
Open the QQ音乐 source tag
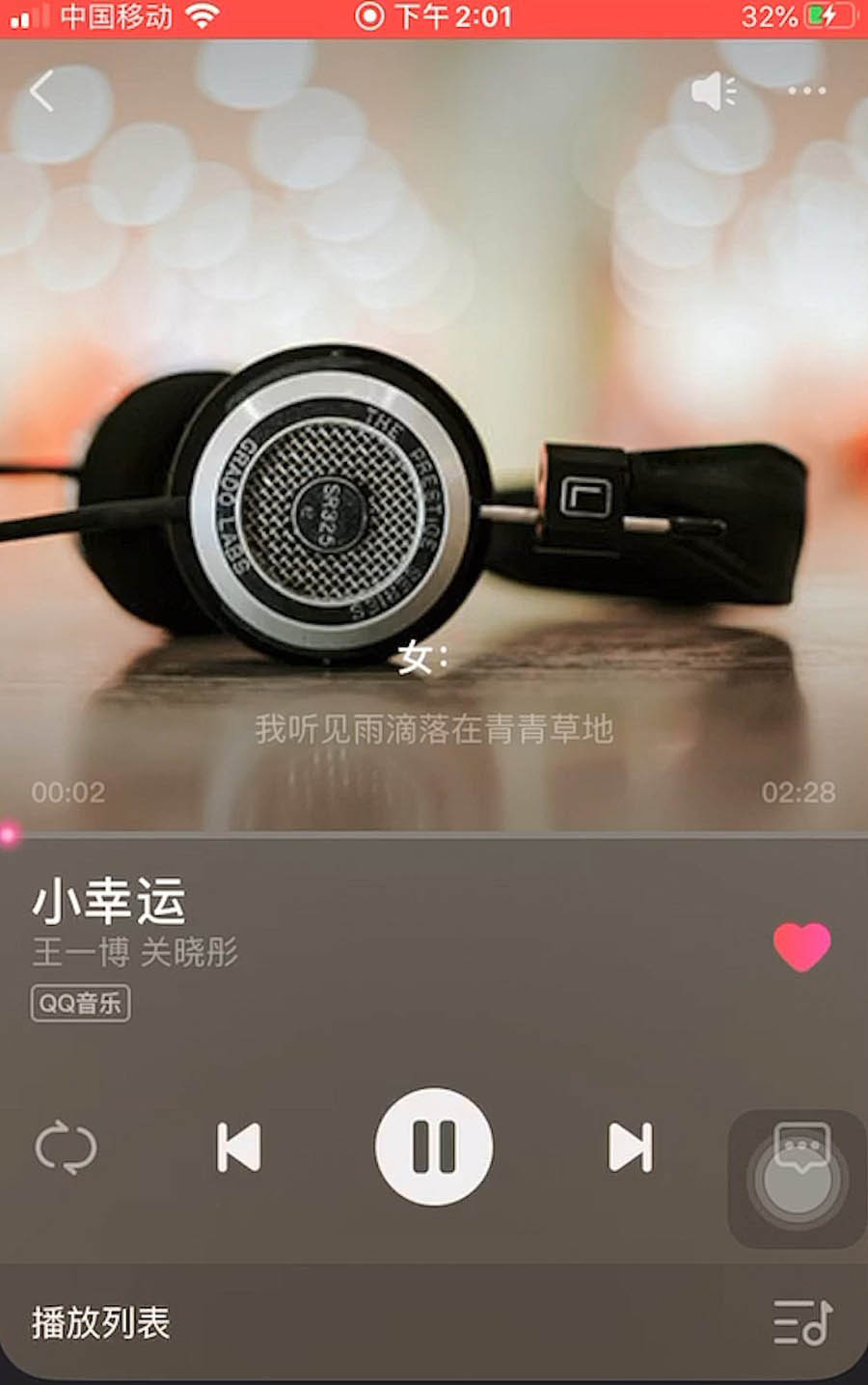80,1001
